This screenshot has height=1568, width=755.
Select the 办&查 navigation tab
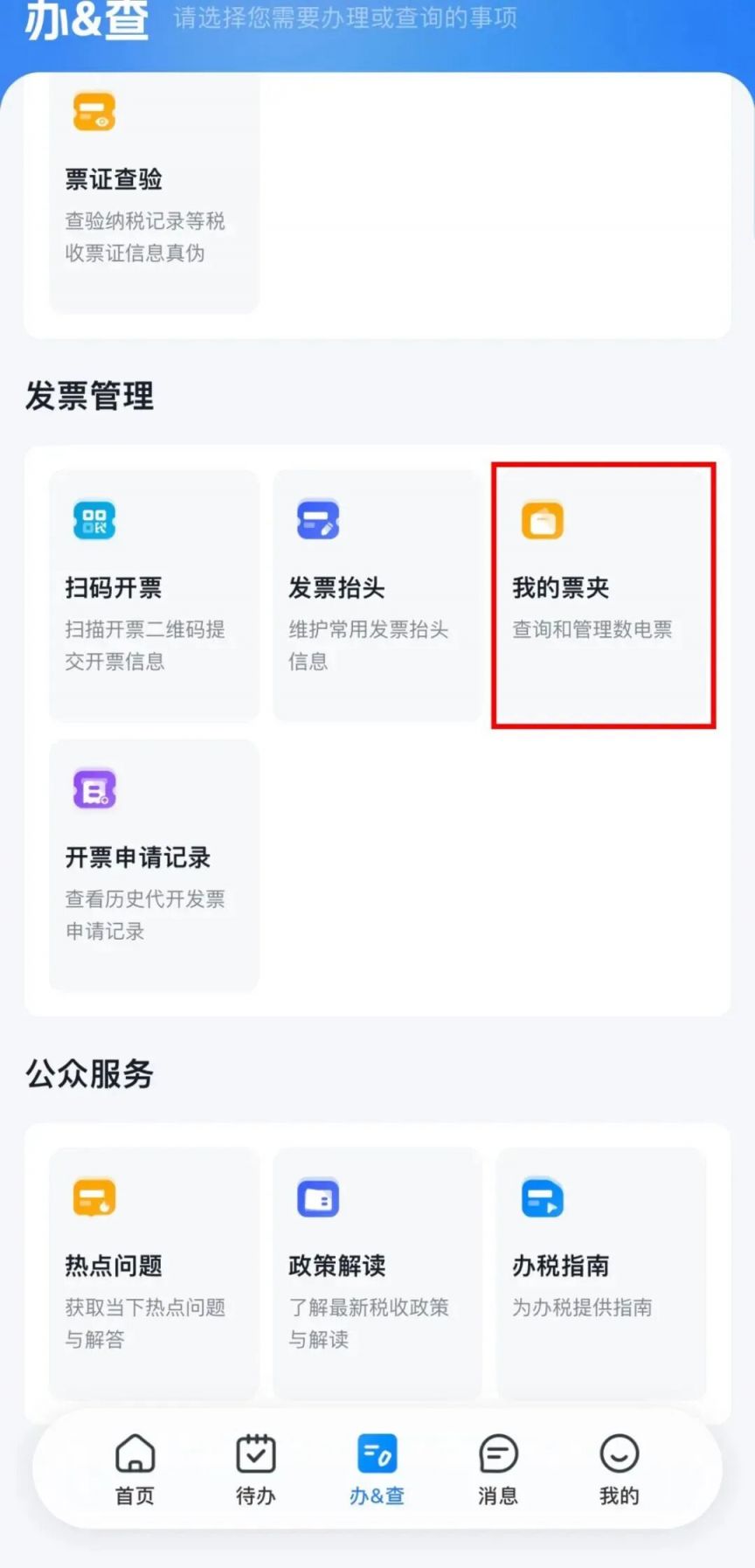(376, 1468)
